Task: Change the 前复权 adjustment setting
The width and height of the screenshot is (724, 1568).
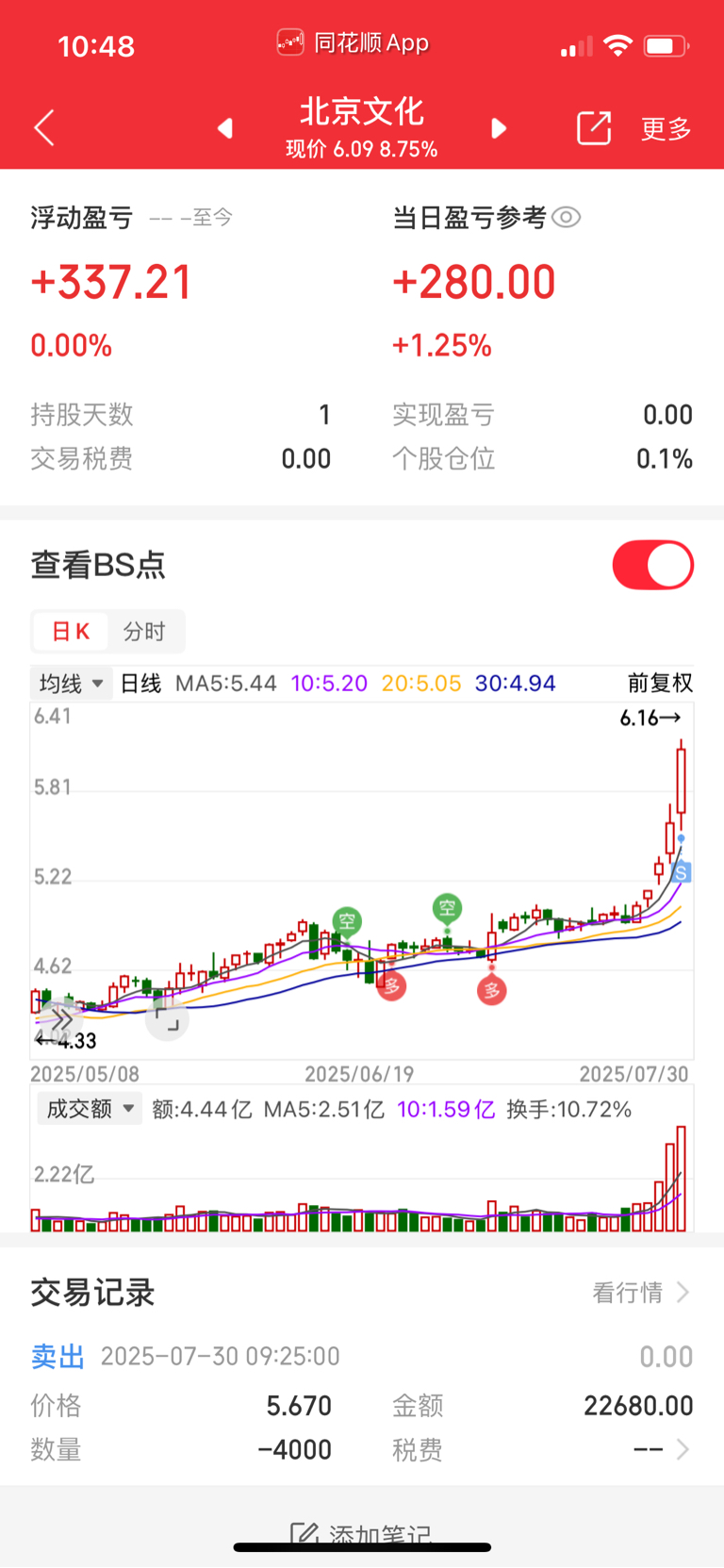Action: click(x=661, y=684)
